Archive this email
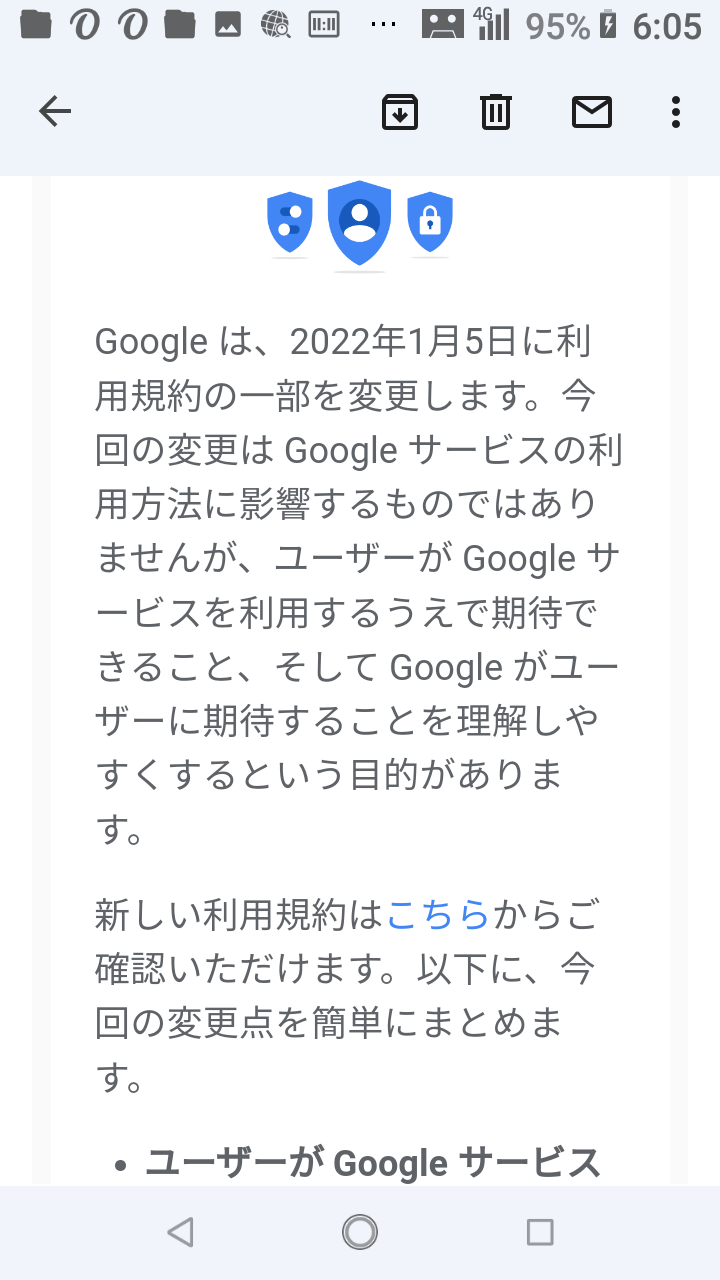The height and width of the screenshot is (1280, 720). (x=400, y=112)
